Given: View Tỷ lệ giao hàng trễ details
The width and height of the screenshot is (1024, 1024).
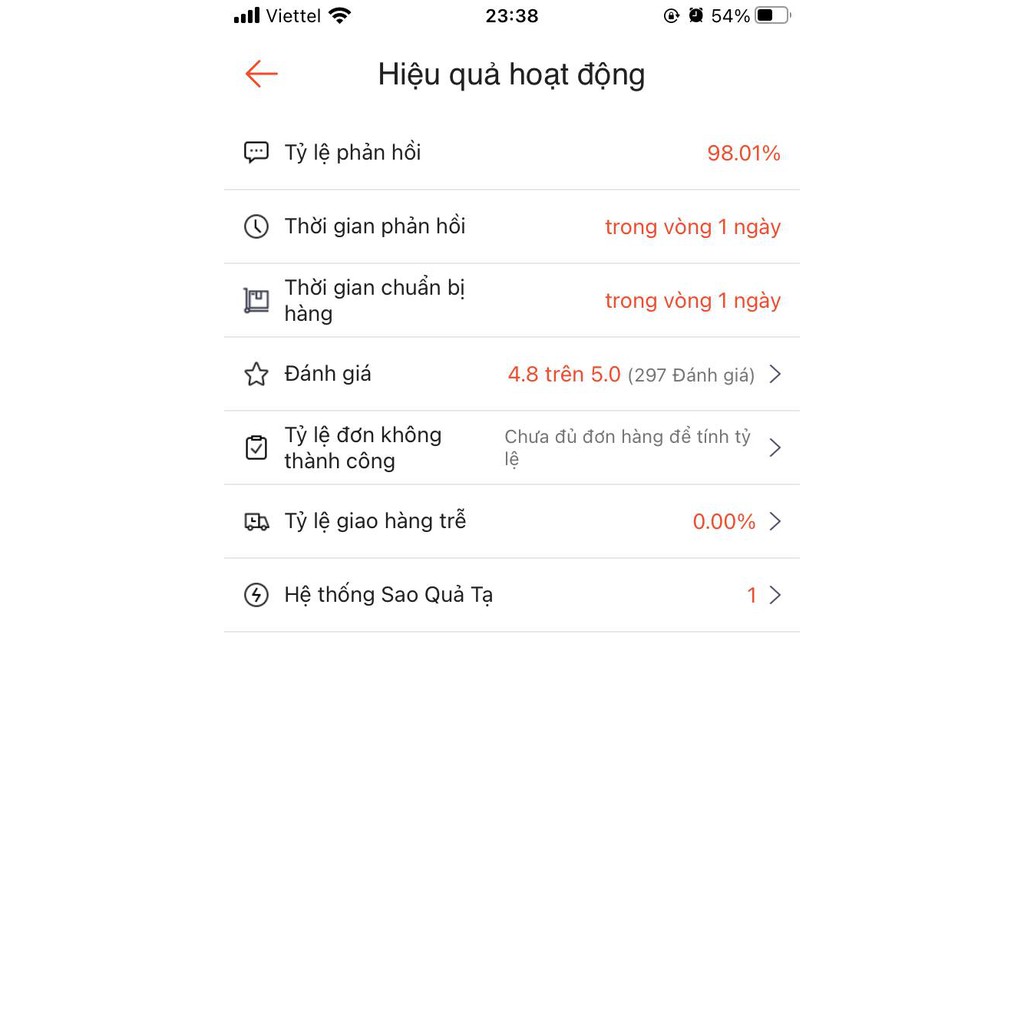Looking at the screenshot, I should [x=511, y=522].
